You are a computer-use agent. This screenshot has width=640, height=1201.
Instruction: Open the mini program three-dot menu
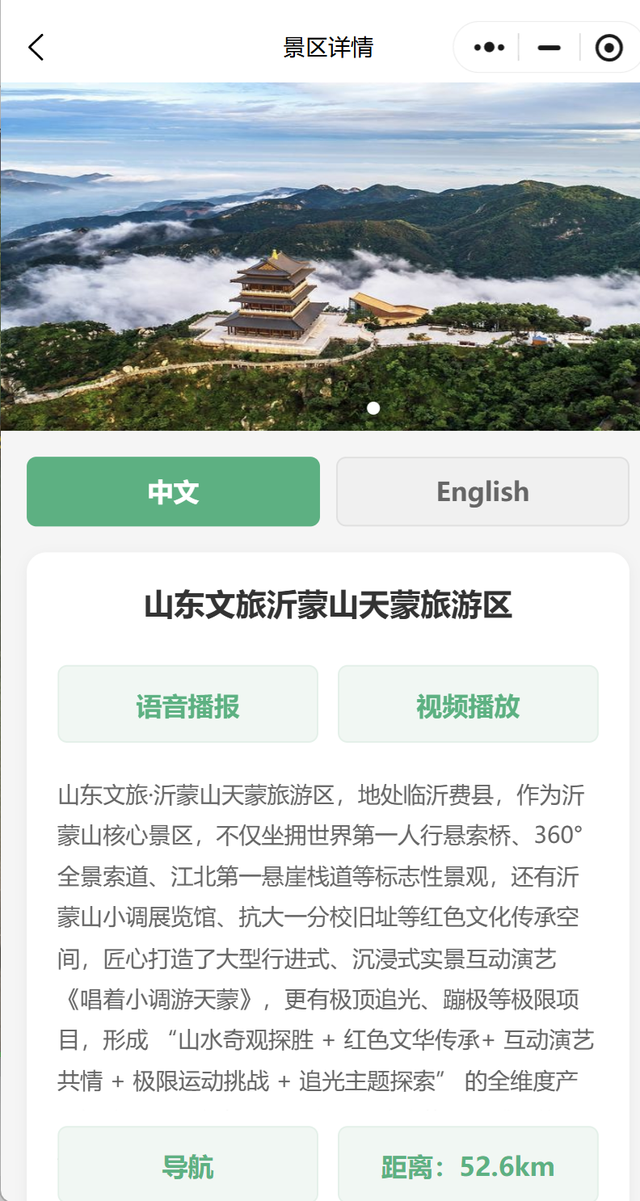pyautogui.click(x=489, y=47)
